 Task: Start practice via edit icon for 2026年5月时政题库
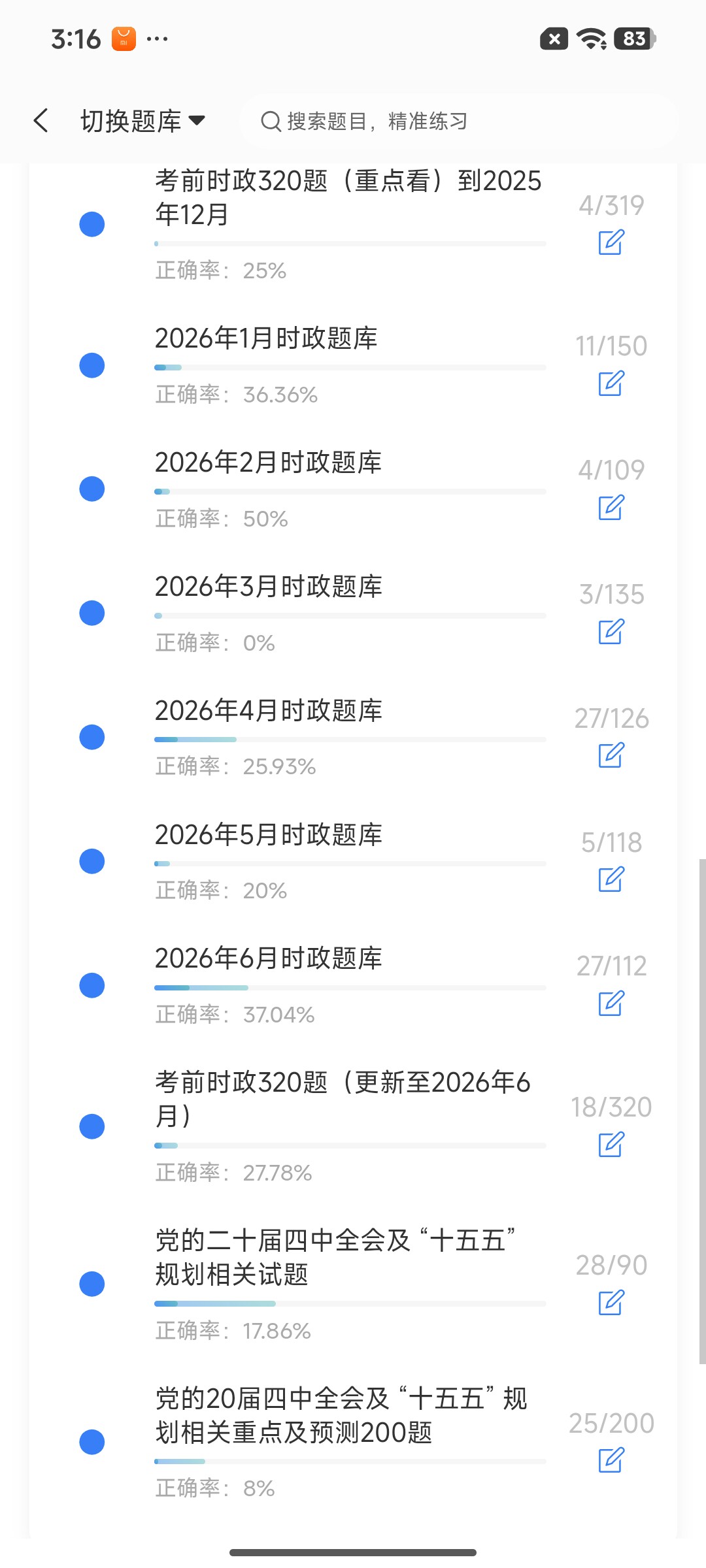[611, 879]
